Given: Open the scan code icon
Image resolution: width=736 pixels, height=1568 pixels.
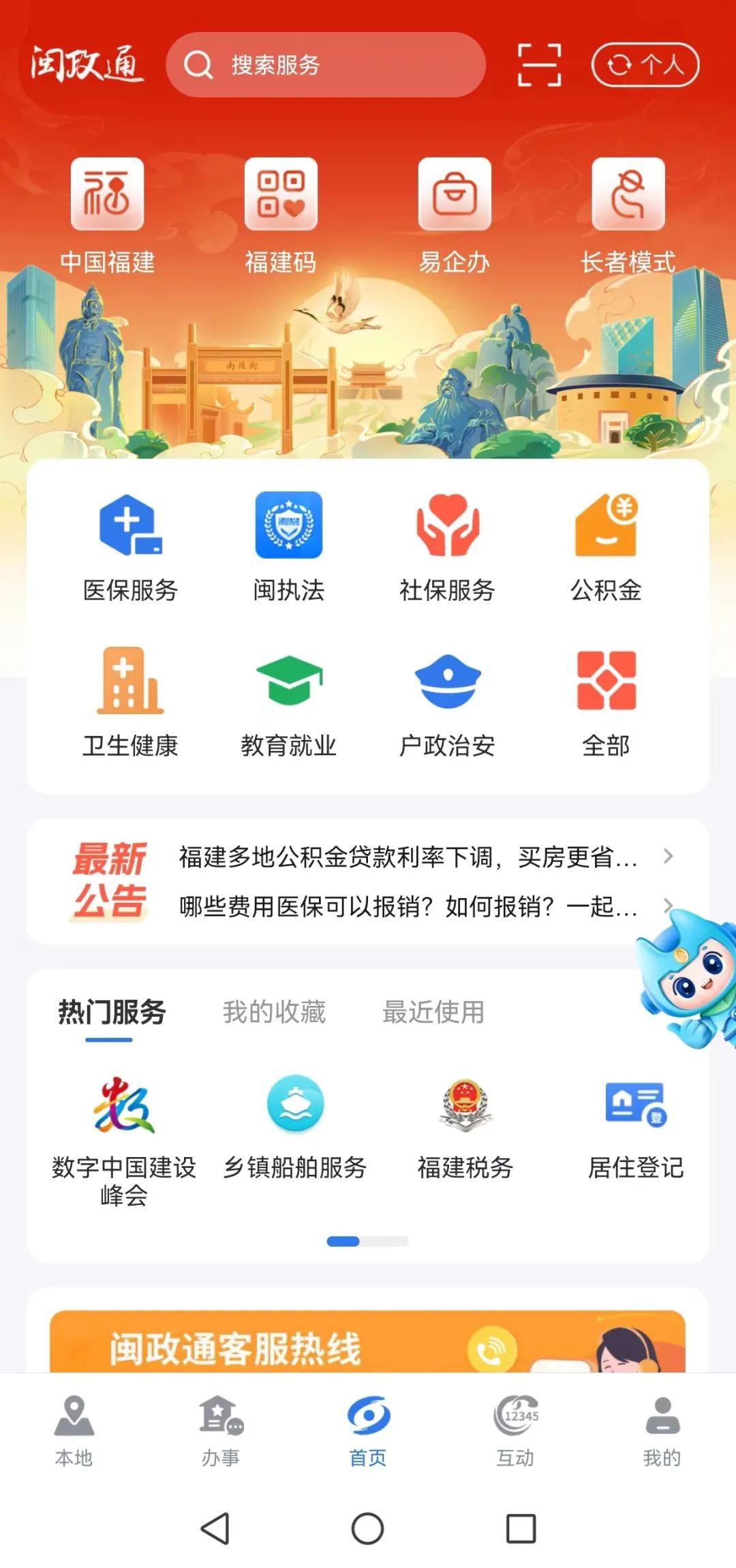Looking at the screenshot, I should pos(539,65).
